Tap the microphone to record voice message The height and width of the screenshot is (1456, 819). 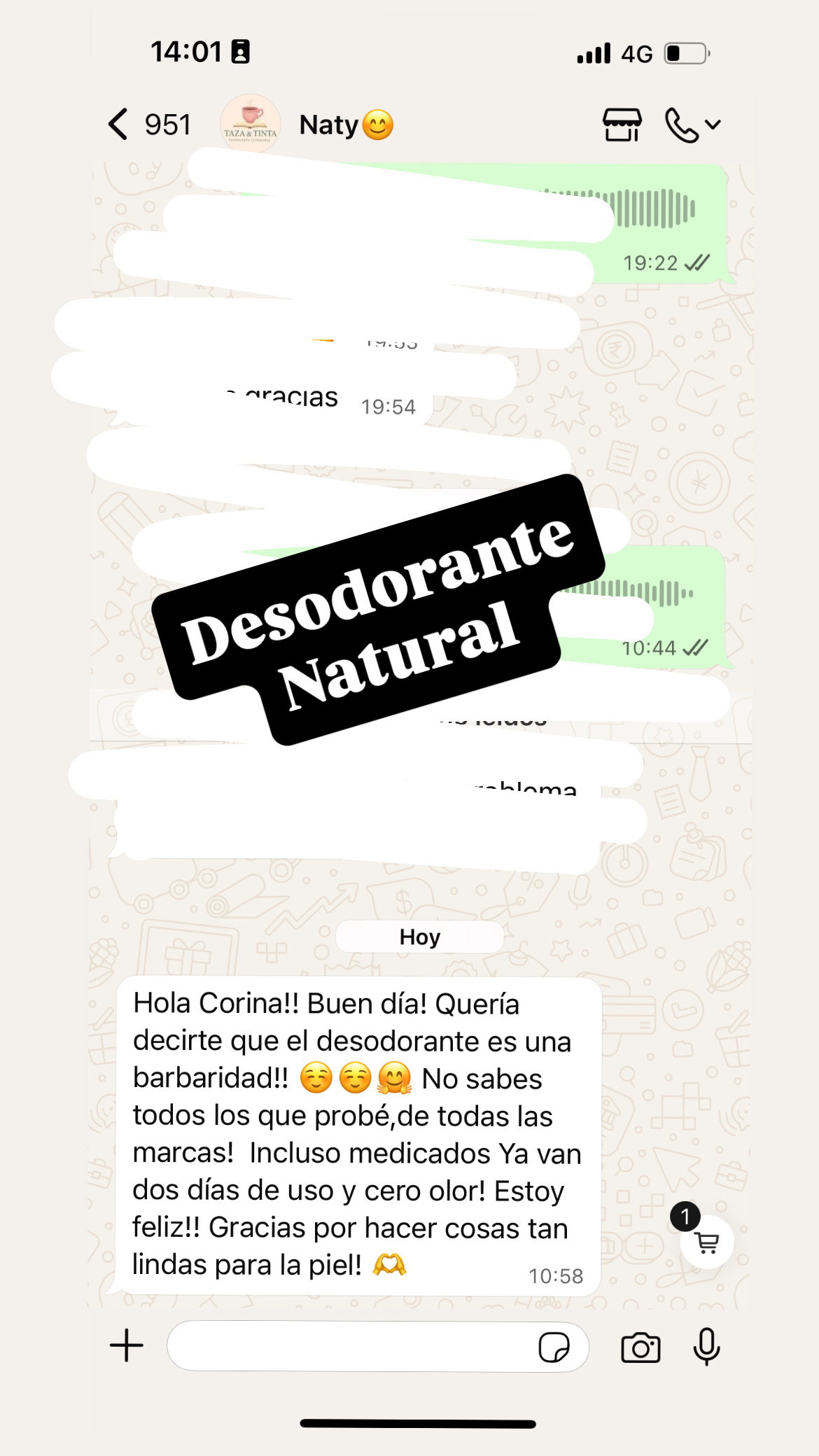706,1345
